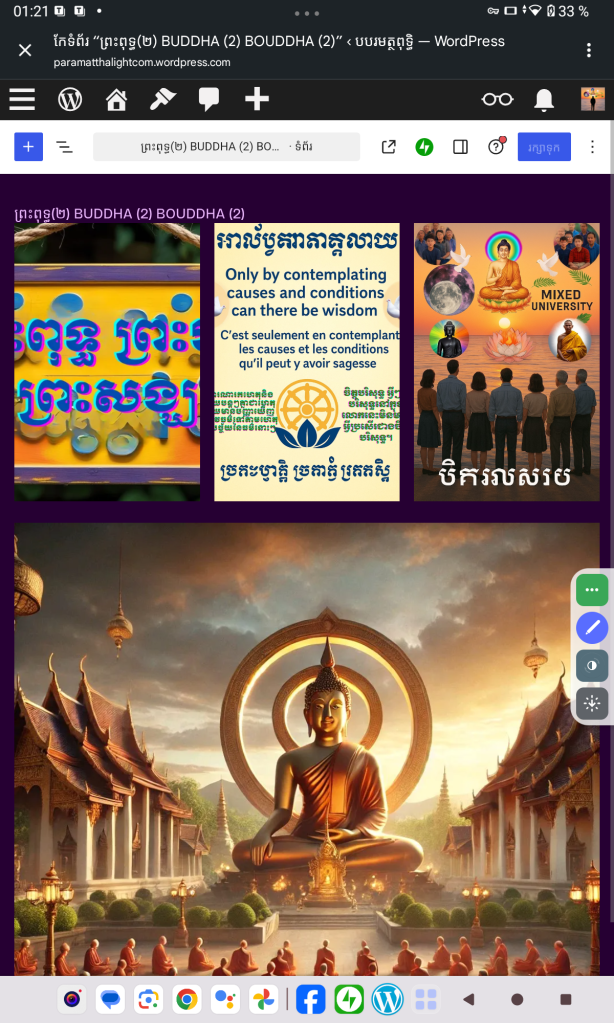The image size is (614, 1023).
Task: Open the customizer brush icon
Action: 162,99
